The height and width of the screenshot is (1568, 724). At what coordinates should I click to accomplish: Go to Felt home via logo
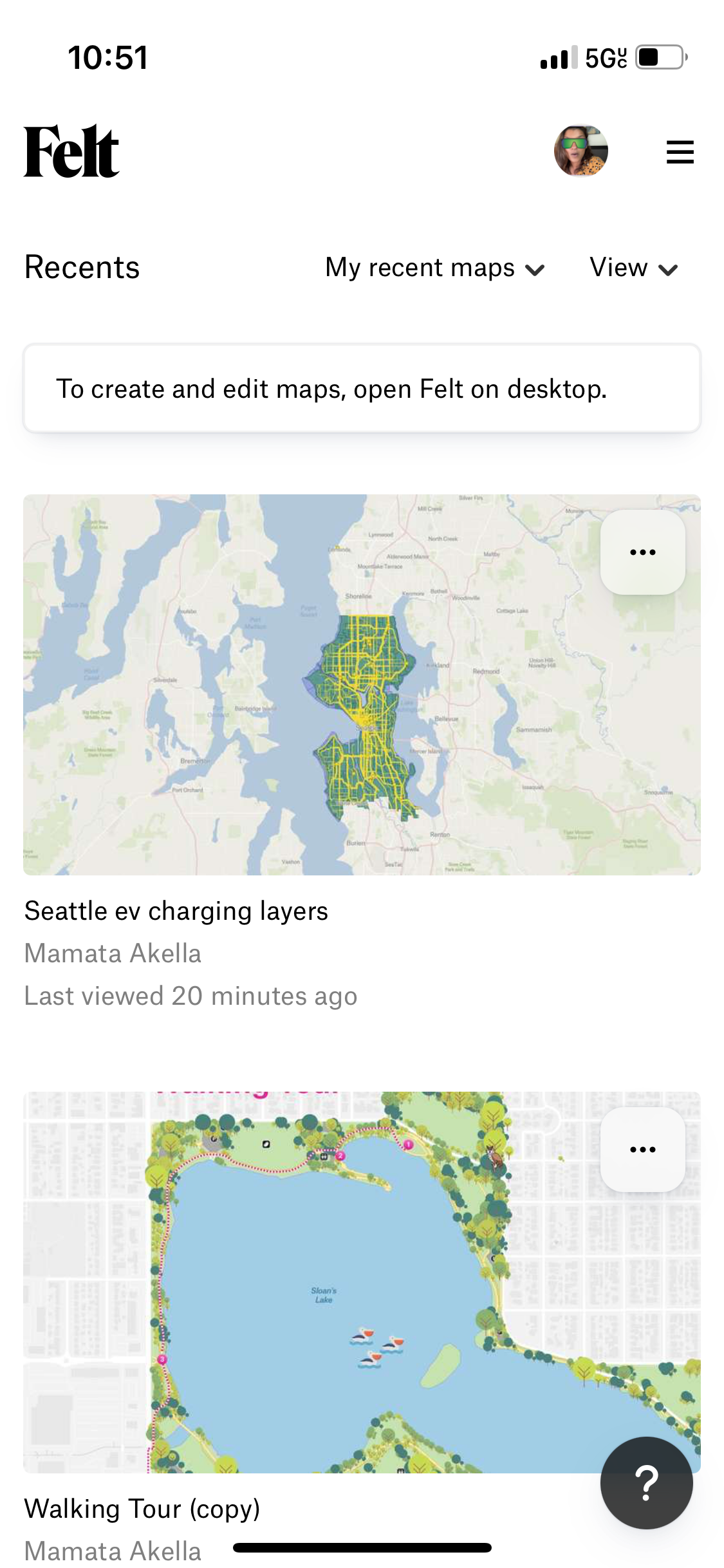[x=71, y=152]
